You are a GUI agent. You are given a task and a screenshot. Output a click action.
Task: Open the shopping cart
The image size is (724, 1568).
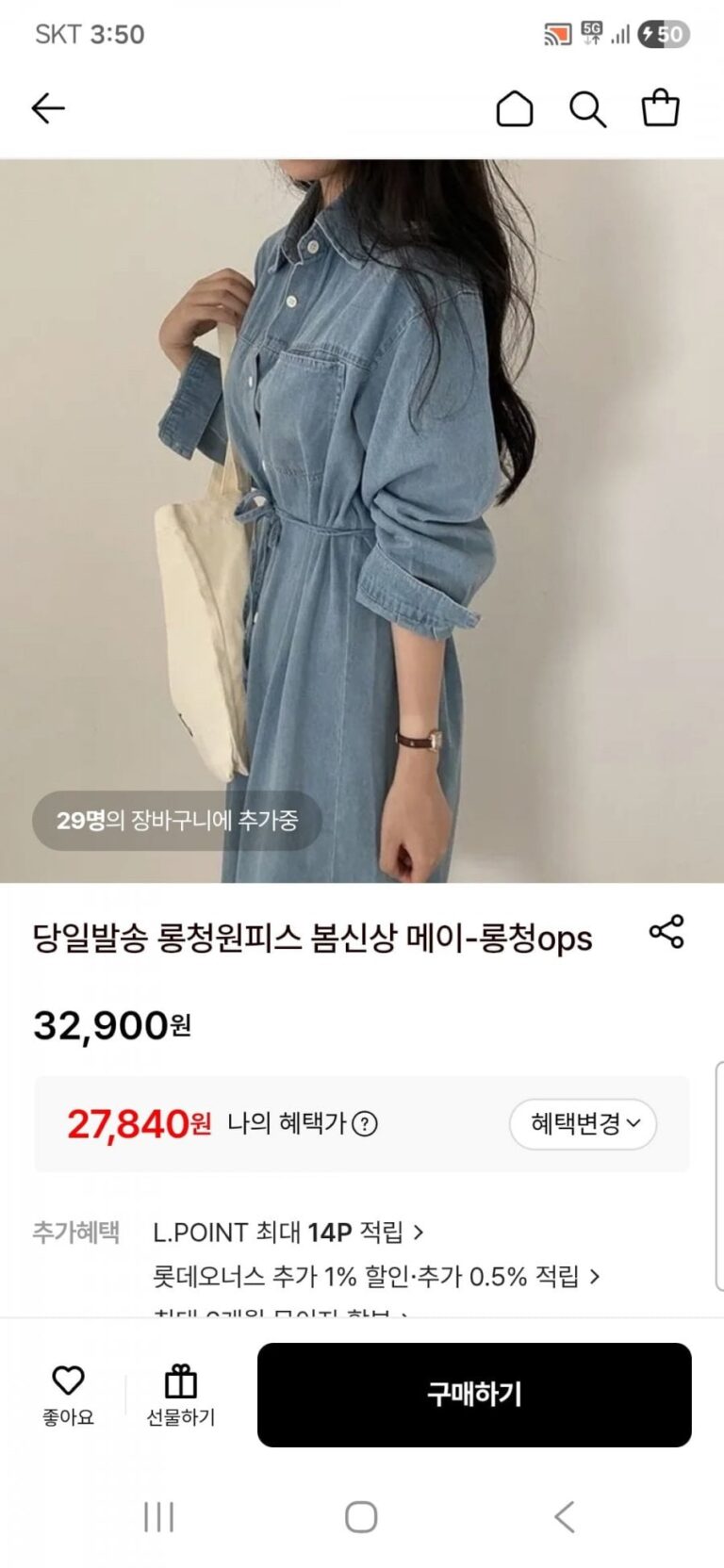click(x=660, y=108)
